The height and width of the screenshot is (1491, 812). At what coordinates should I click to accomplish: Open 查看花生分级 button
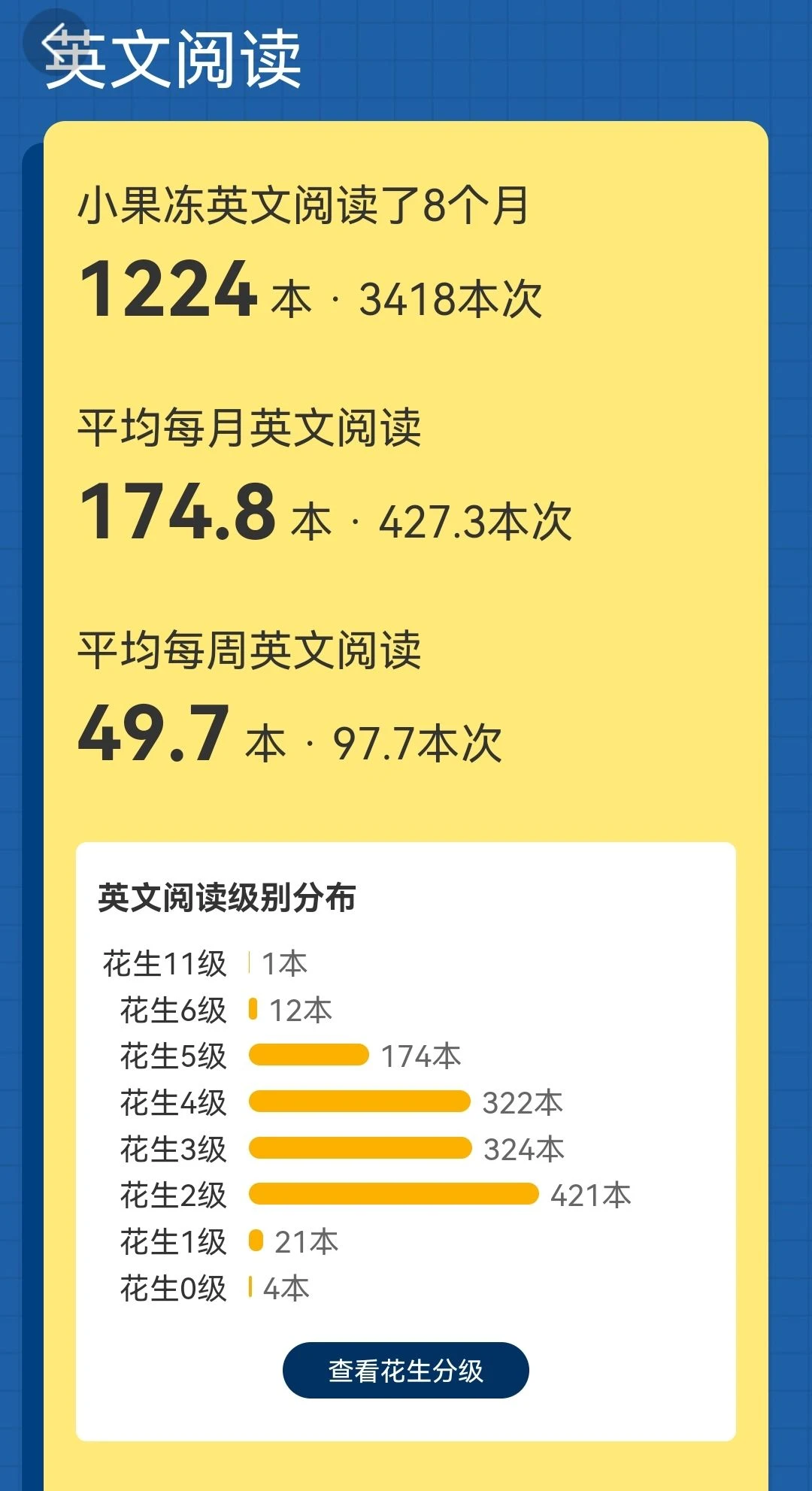pos(406,1370)
